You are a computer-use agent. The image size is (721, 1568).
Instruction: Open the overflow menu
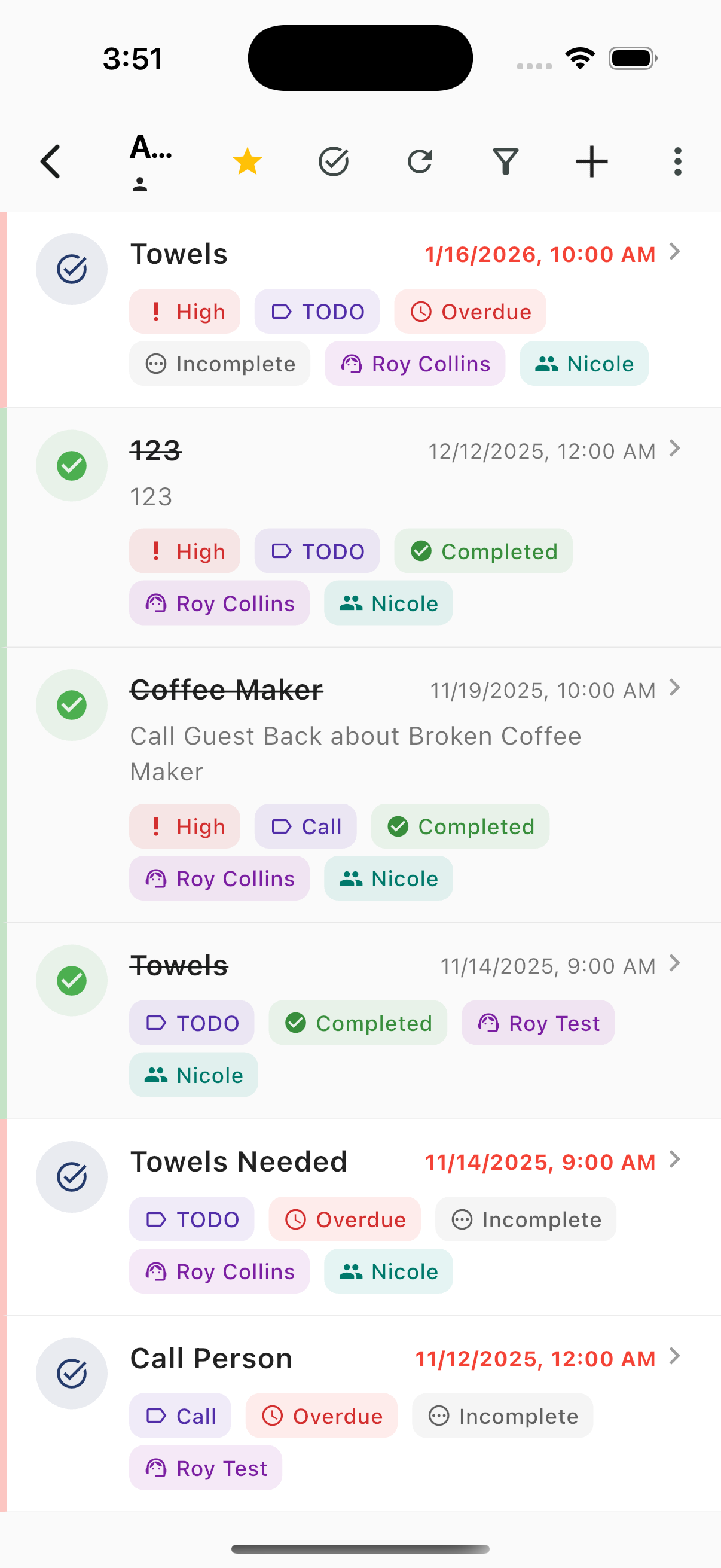click(x=677, y=162)
